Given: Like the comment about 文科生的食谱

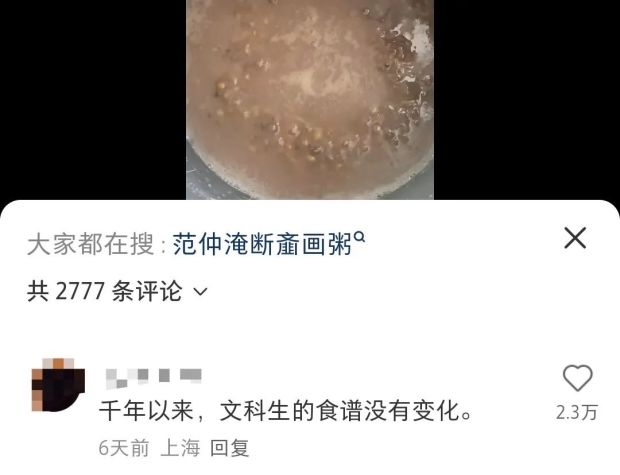Looking at the screenshot, I should pyautogui.click(x=577, y=379).
